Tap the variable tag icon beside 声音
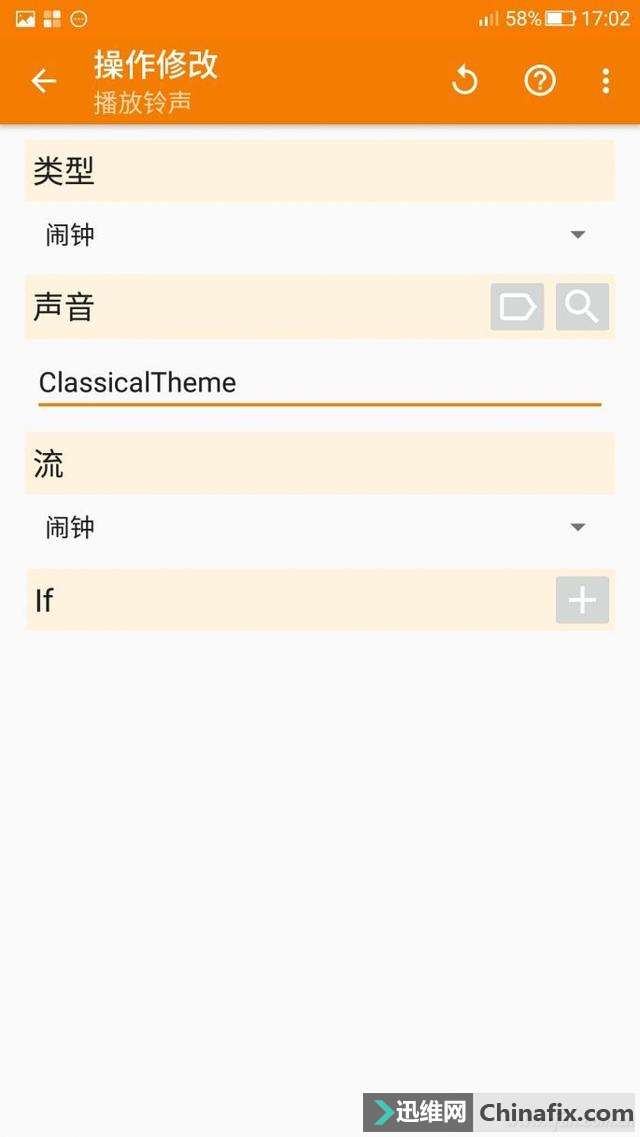 (x=517, y=307)
